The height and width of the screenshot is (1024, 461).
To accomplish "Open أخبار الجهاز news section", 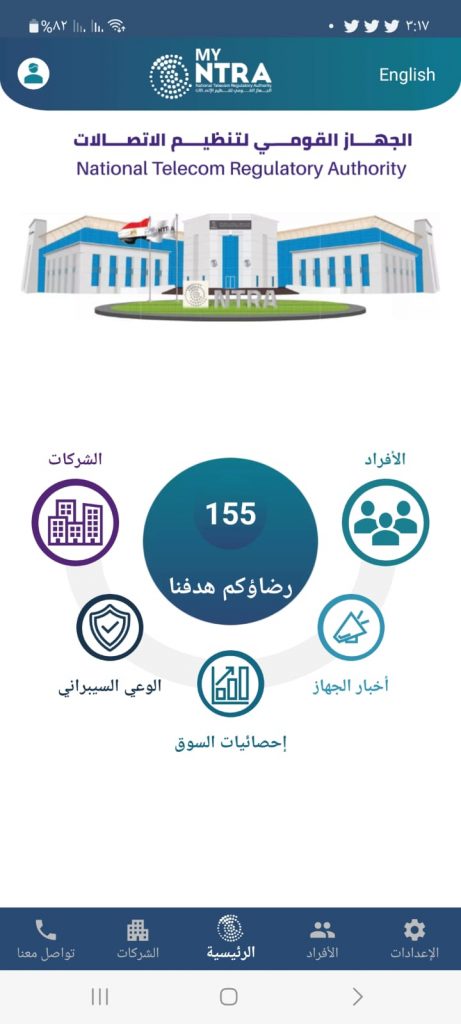I will click(x=351, y=627).
